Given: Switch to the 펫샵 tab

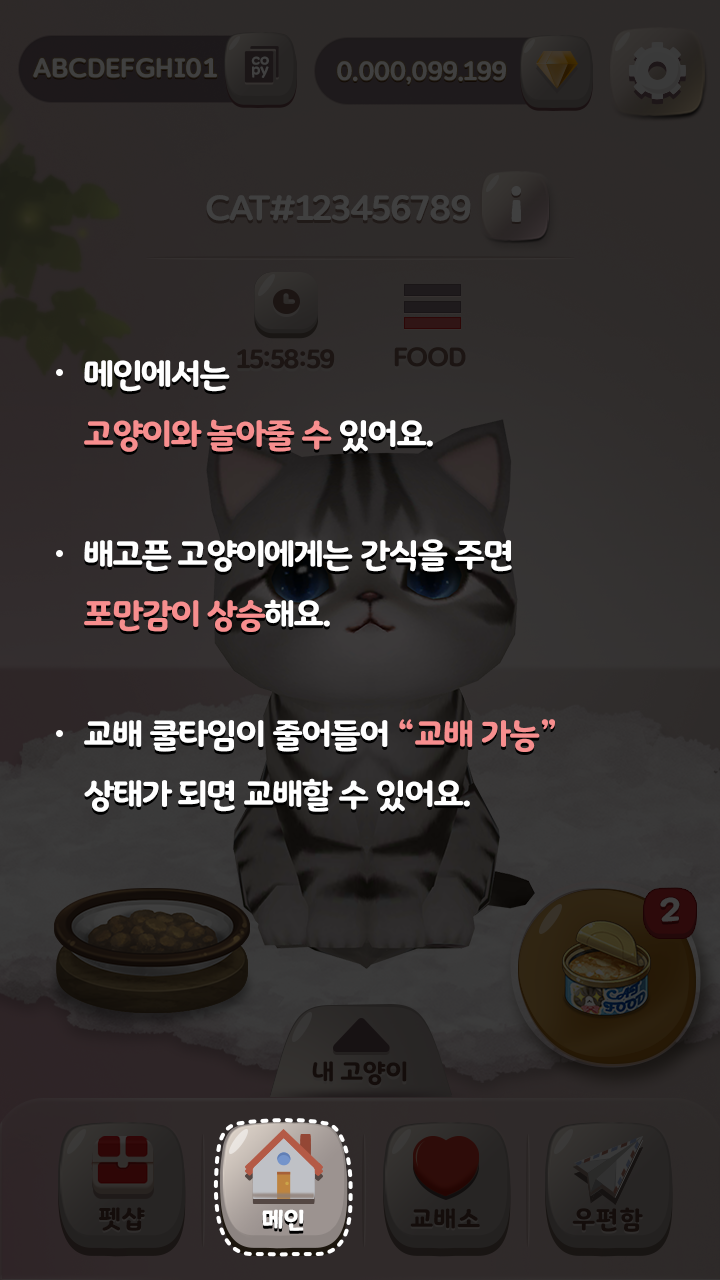Looking at the screenshot, I should pos(122,1185).
